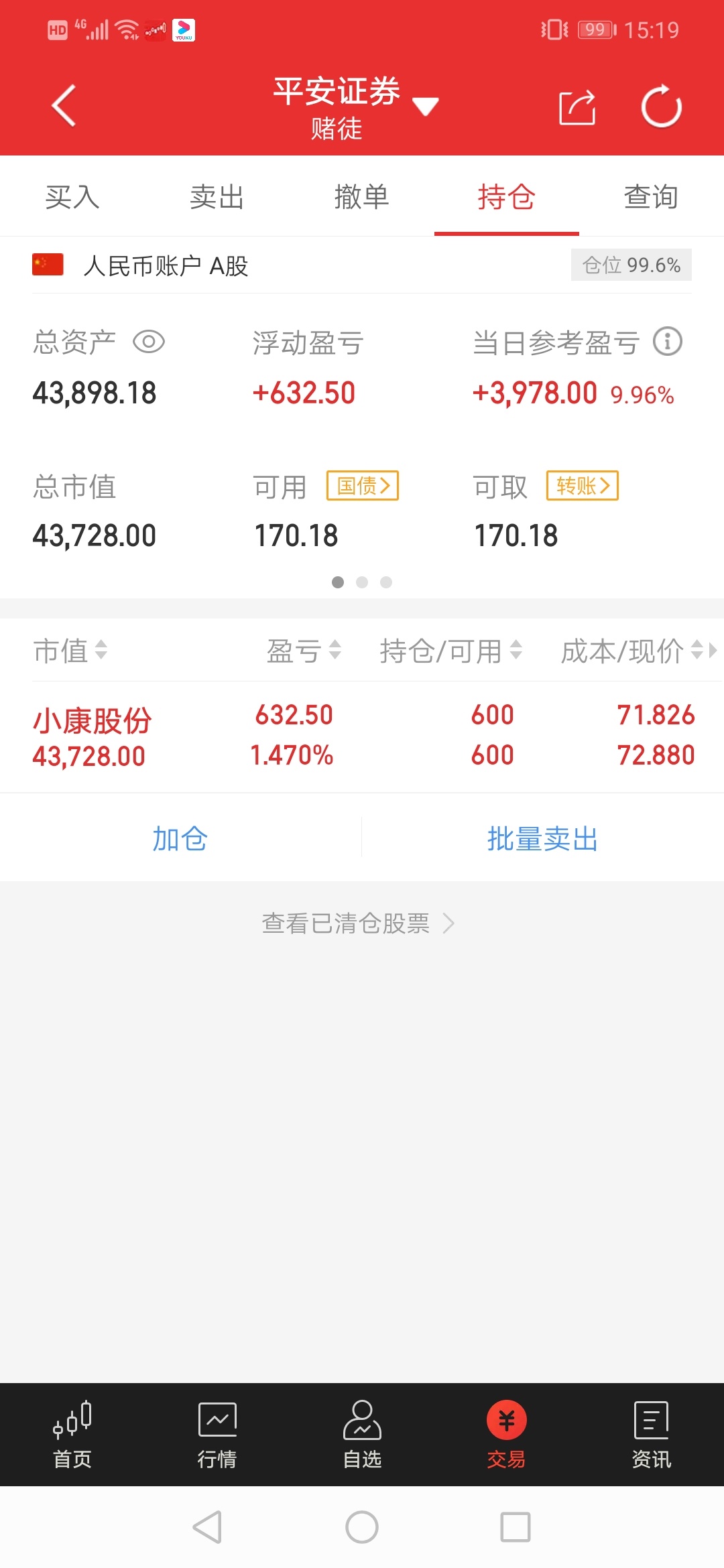Open the 撤单 tab
The image size is (724, 1568).
(x=361, y=197)
